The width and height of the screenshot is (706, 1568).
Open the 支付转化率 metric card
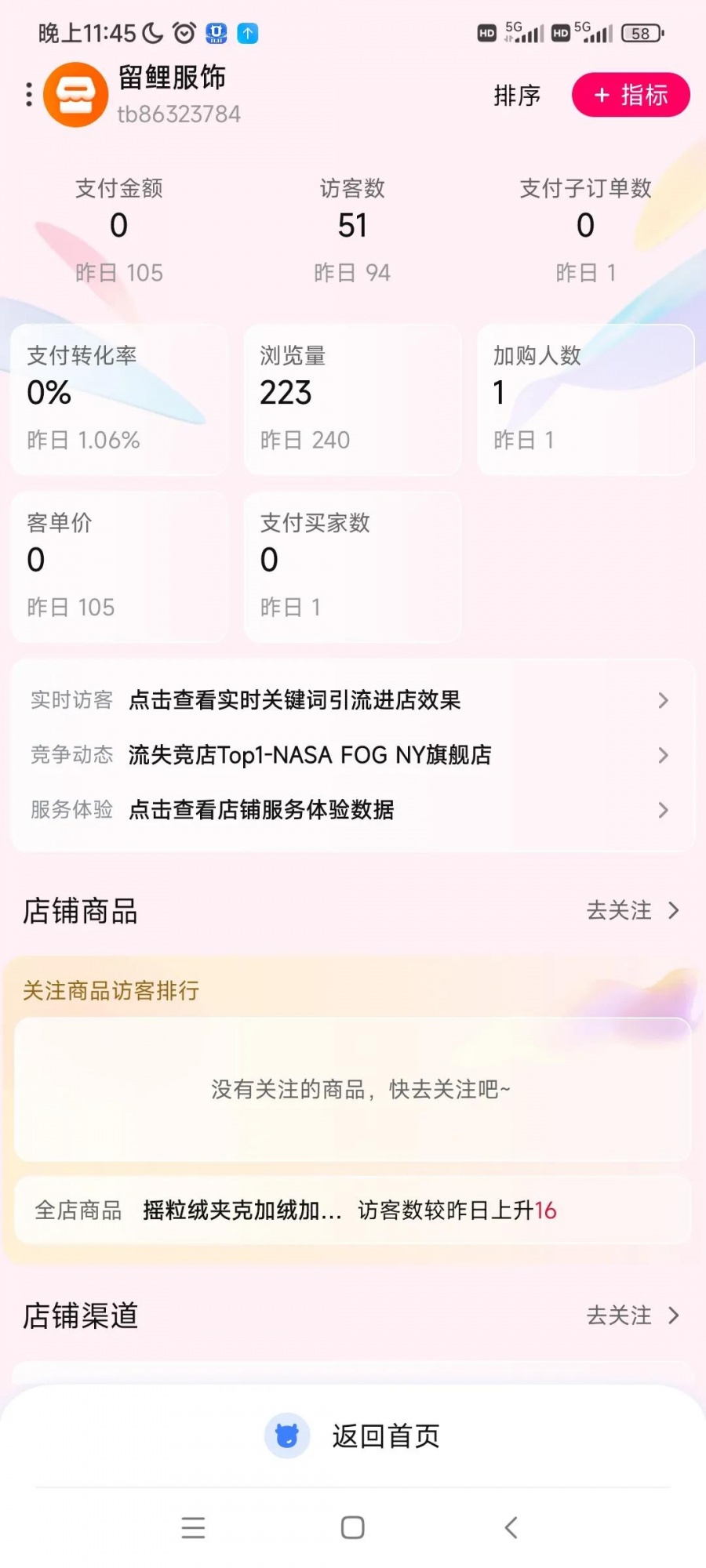click(x=119, y=399)
